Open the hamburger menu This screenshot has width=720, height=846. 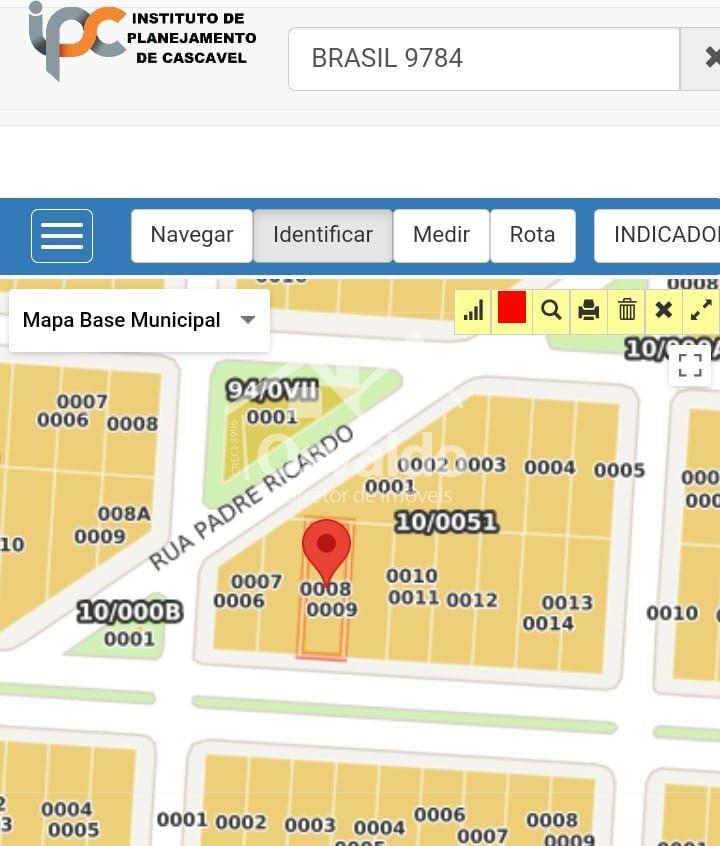[61, 235]
